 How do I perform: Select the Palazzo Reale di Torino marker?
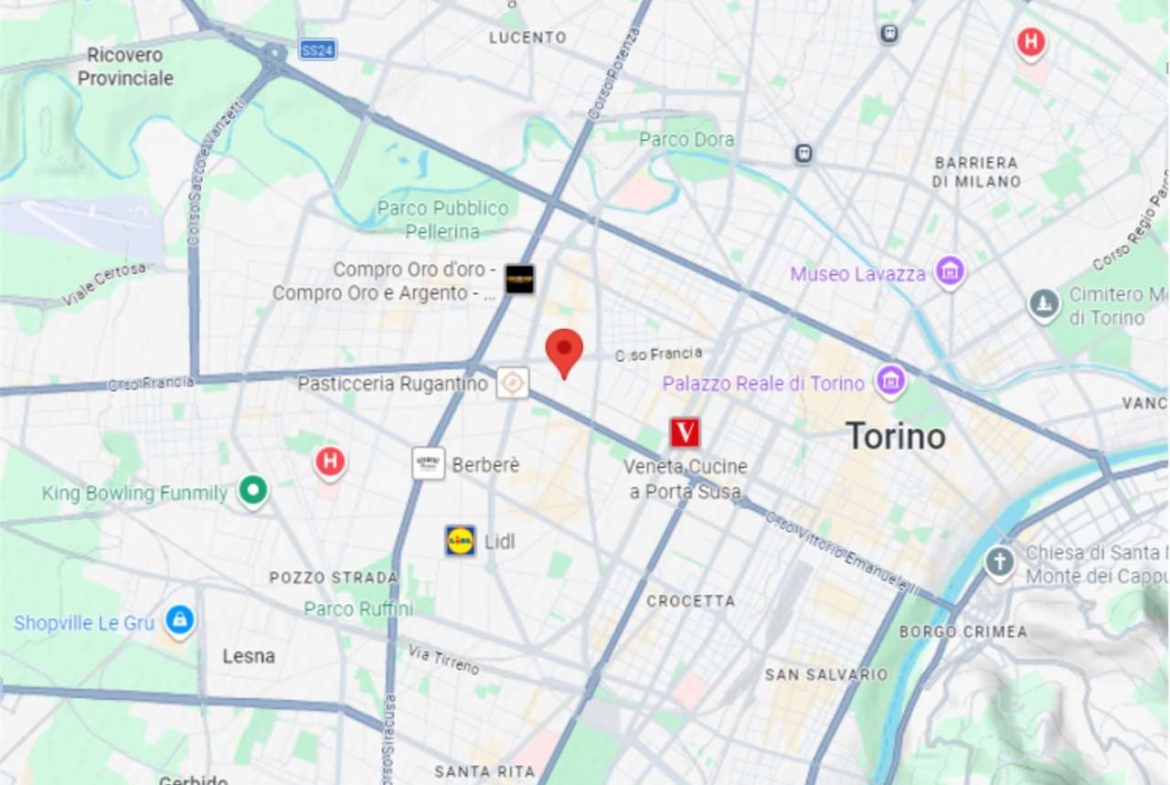tap(889, 381)
